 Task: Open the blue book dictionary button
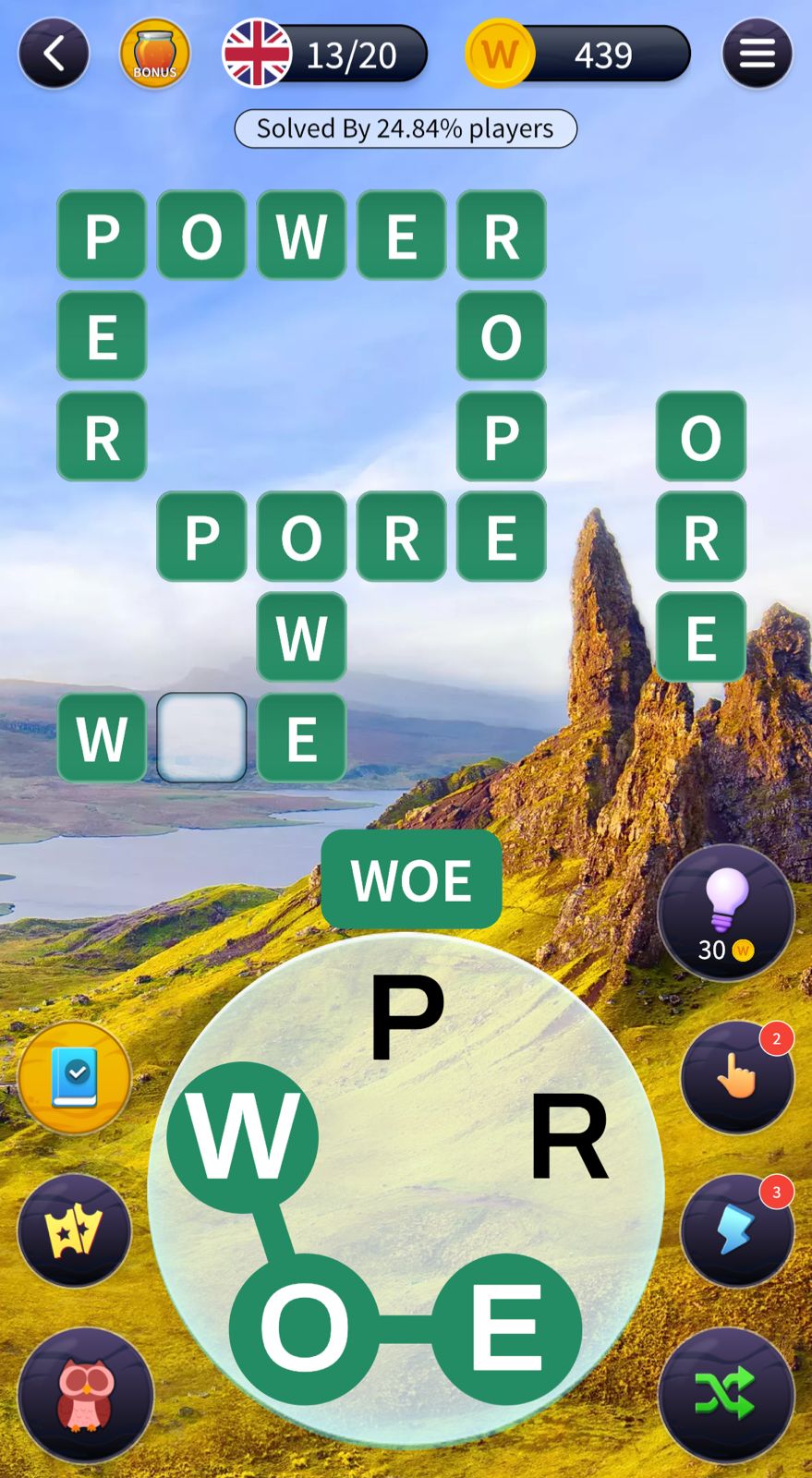point(75,1077)
